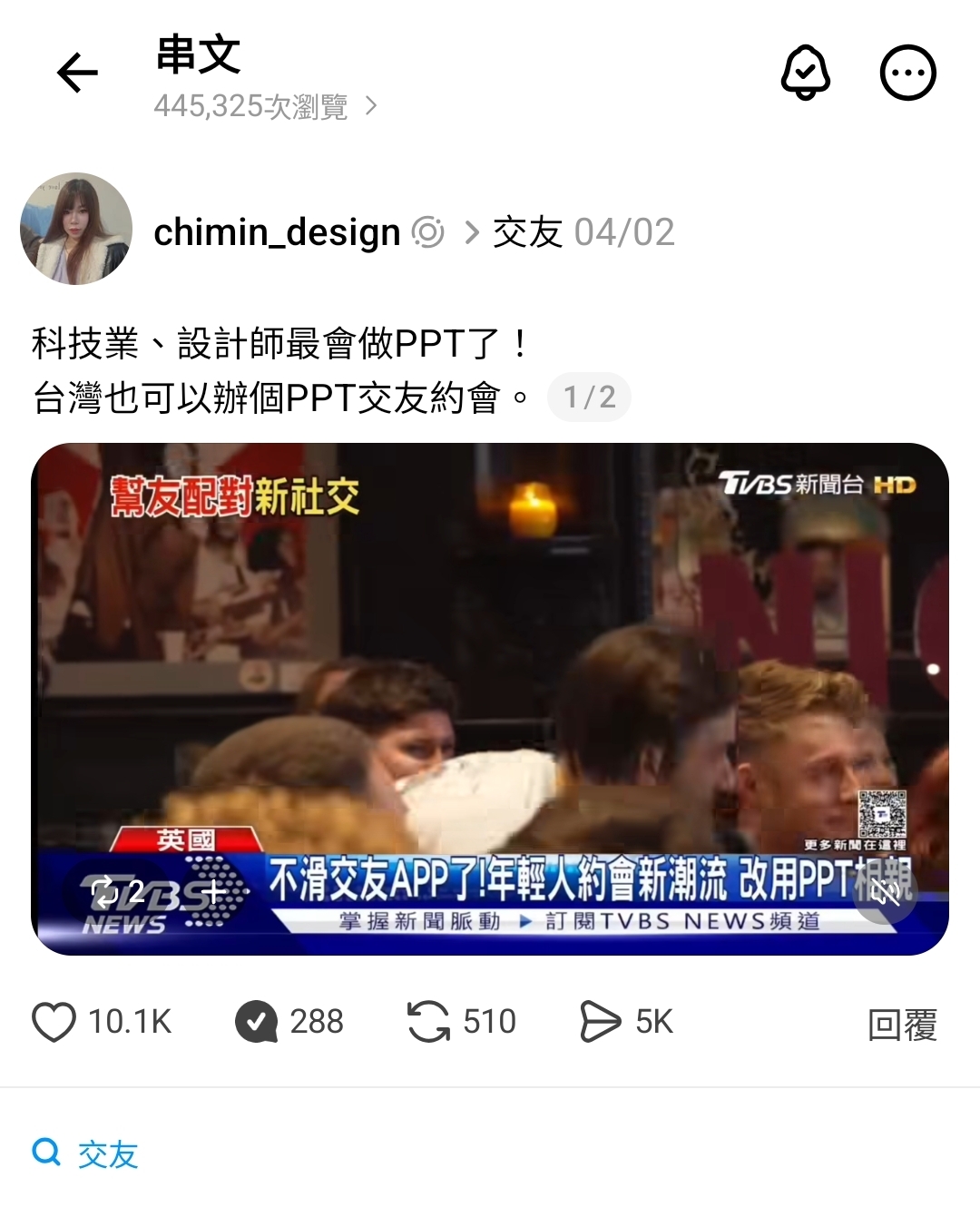
Task: Open the 445,325 views details
Action: pyautogui.click(x=265, y=107)
